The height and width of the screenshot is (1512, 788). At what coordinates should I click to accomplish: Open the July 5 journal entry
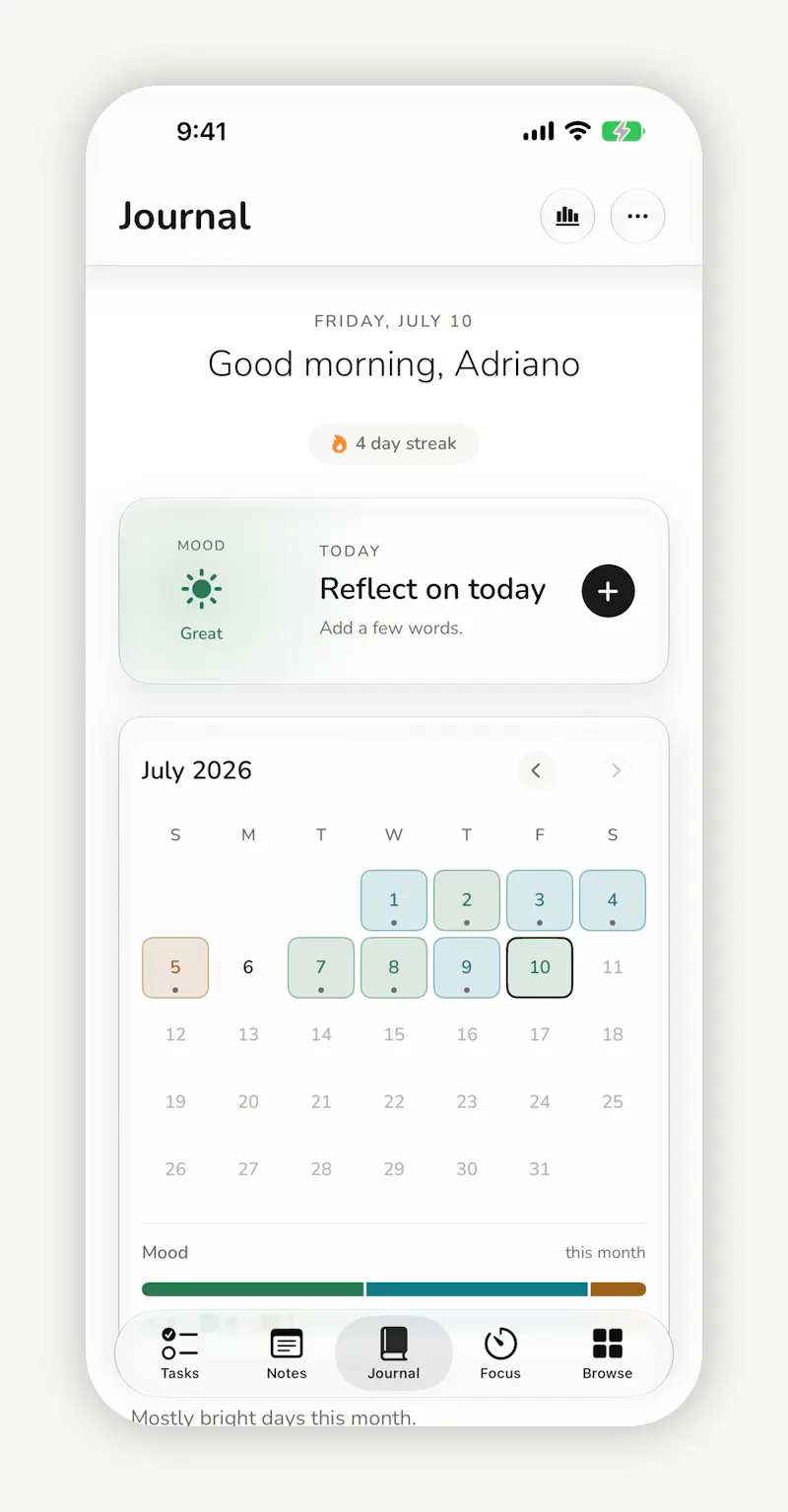pyautogui.click(x=175, y=967)
